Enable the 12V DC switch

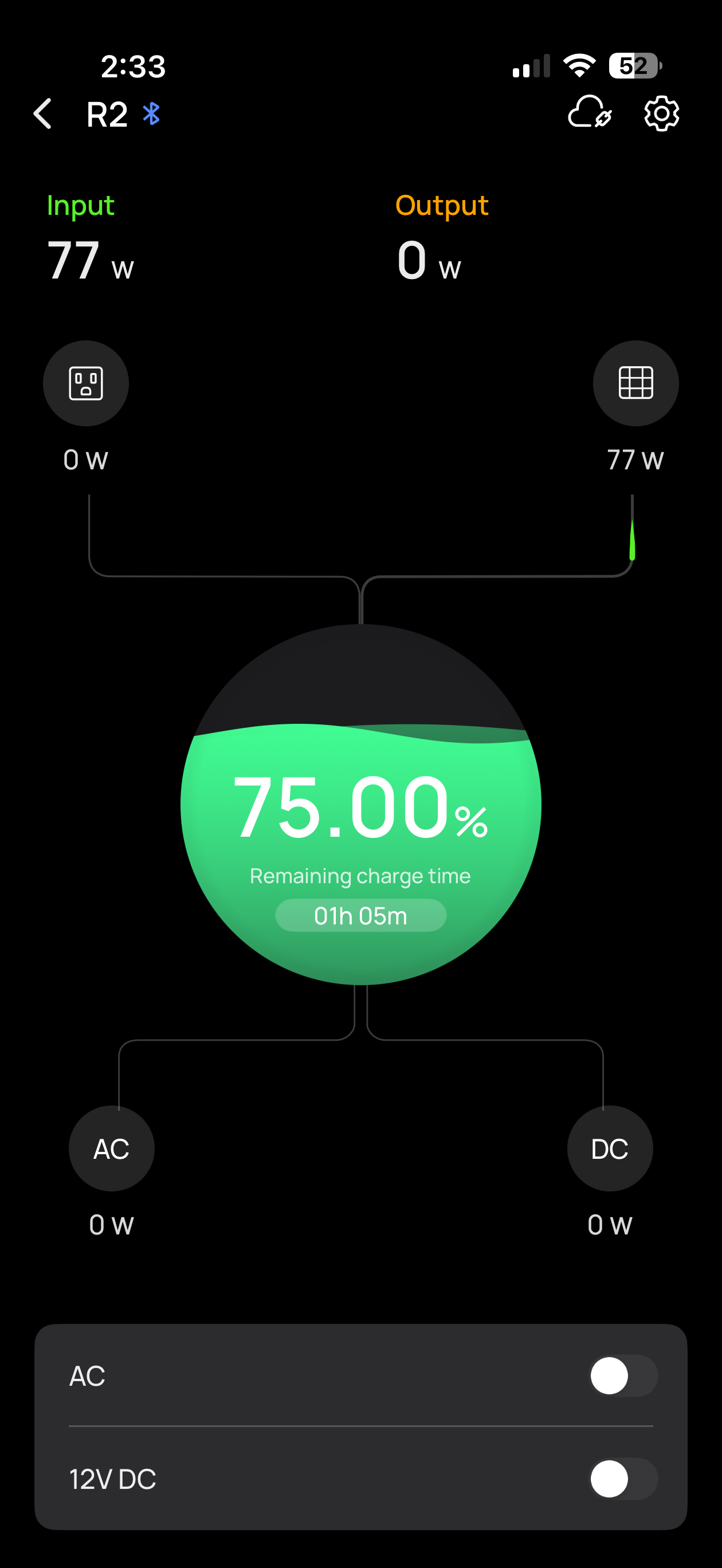623,1479
